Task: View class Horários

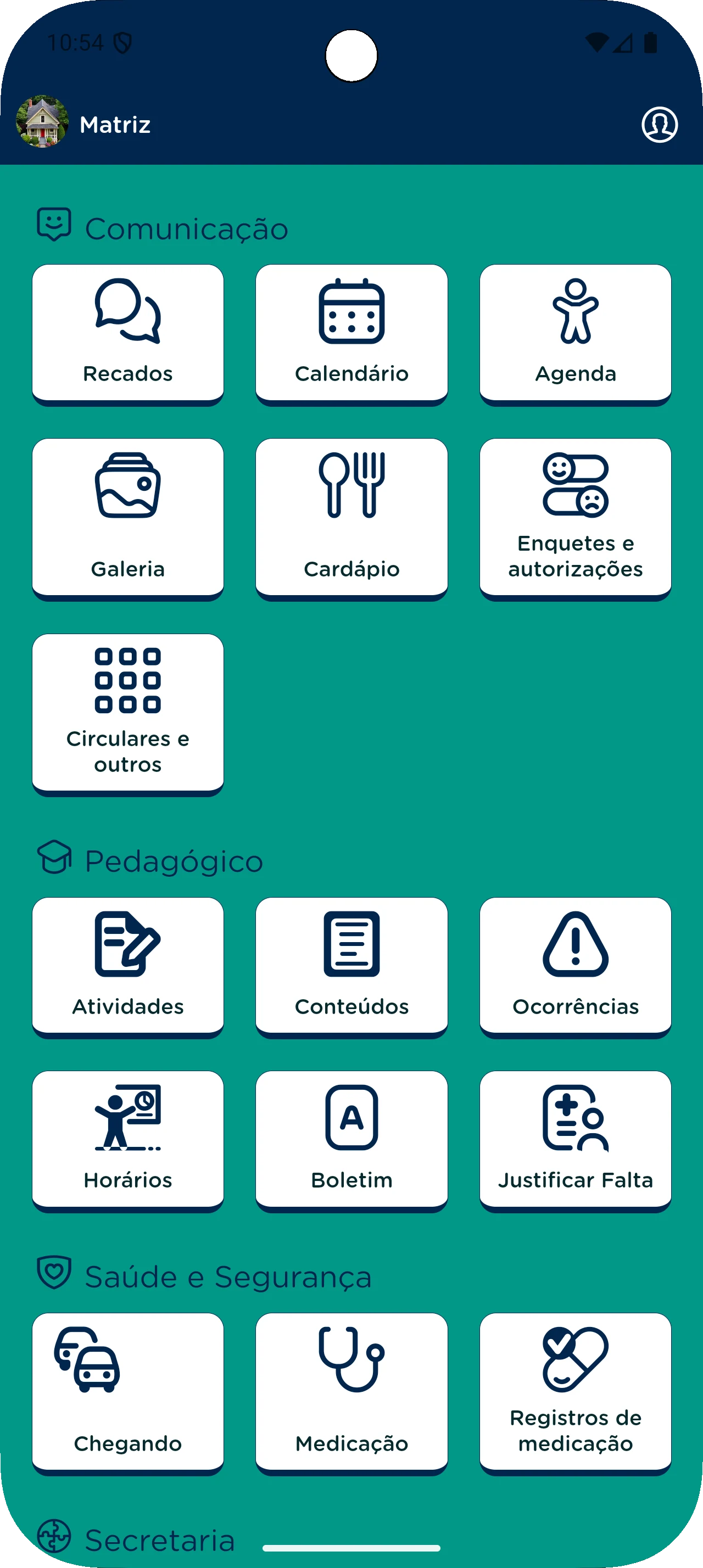Action: coord(128,1141)
